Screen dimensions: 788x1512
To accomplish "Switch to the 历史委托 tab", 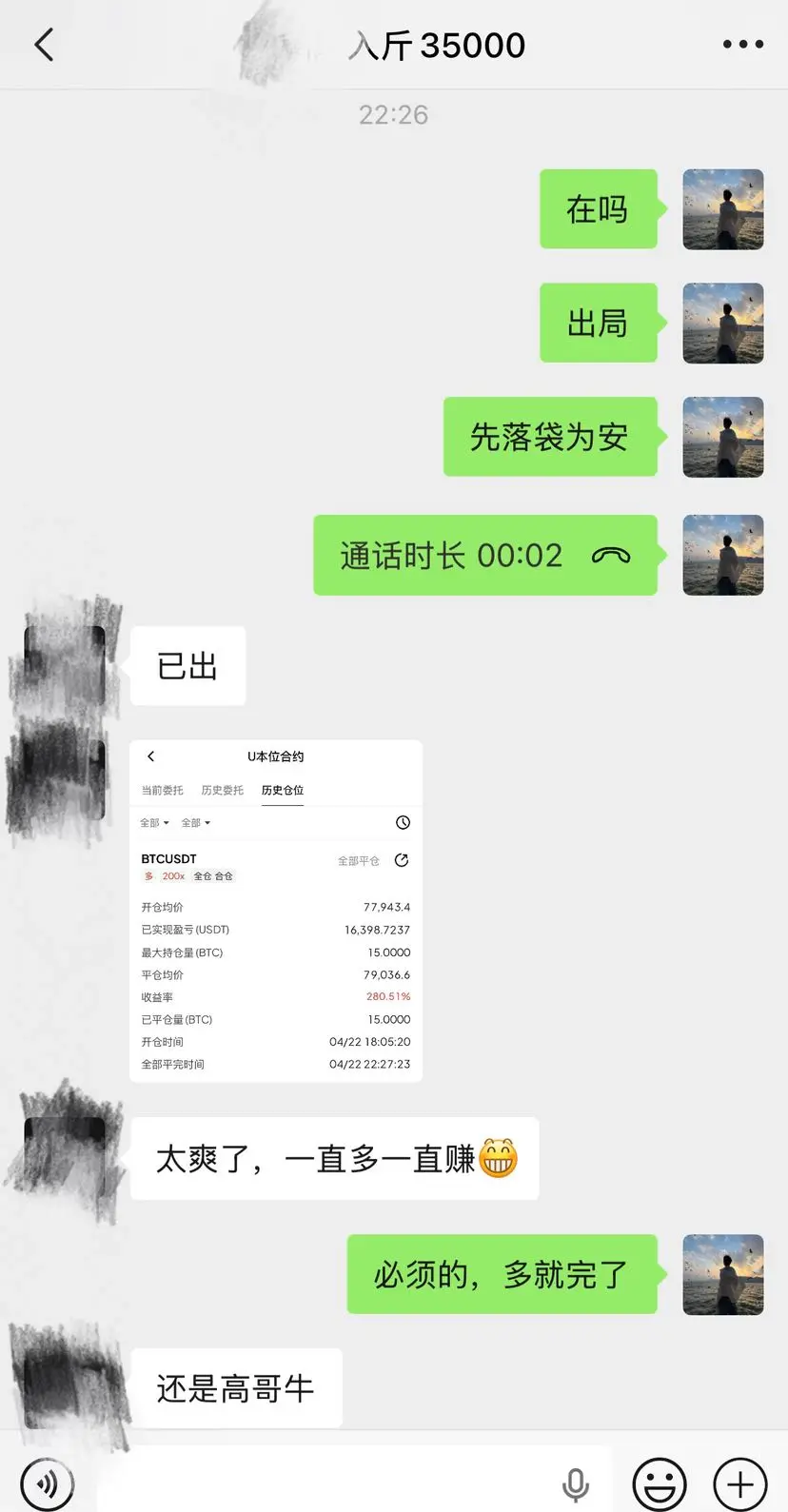I will tap(222, 790).
